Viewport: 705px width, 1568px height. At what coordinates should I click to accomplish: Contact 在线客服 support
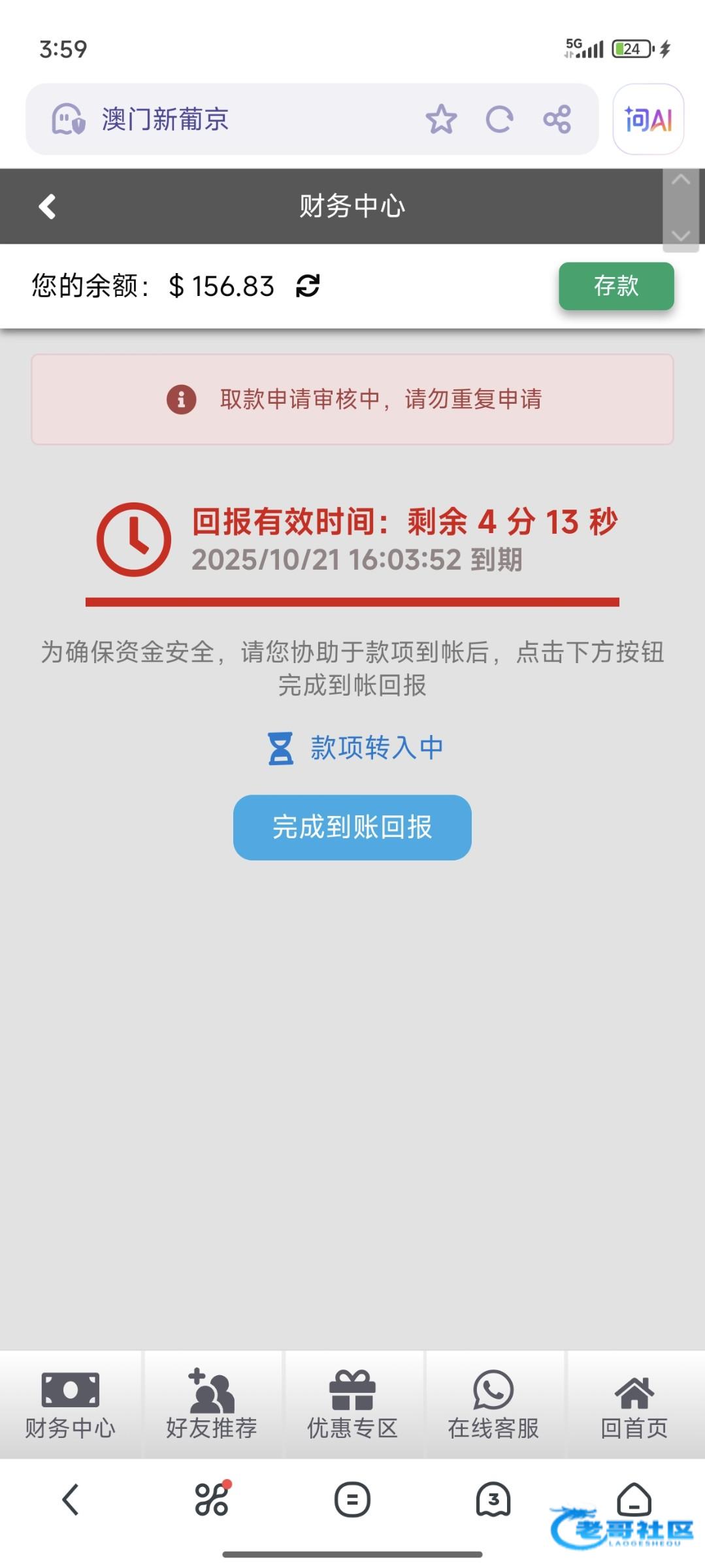(x=493, y=1405)
